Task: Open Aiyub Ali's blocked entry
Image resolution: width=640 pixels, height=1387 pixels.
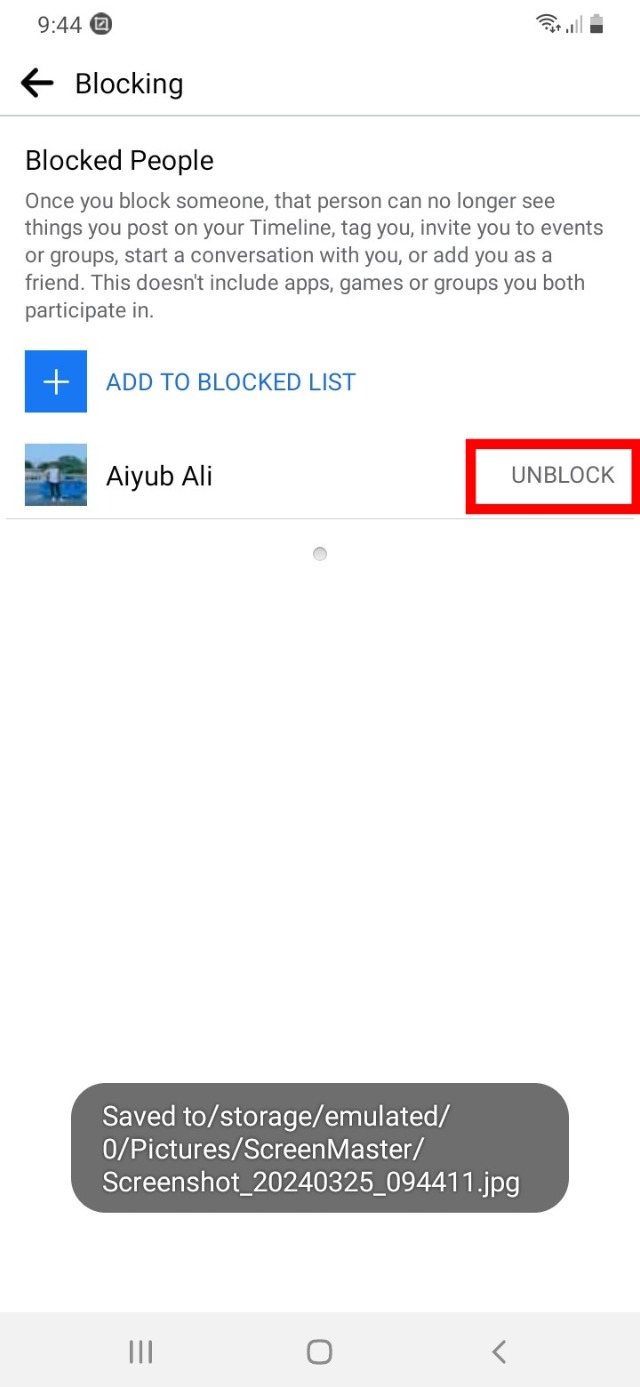Action: click(x=159, y=476)
